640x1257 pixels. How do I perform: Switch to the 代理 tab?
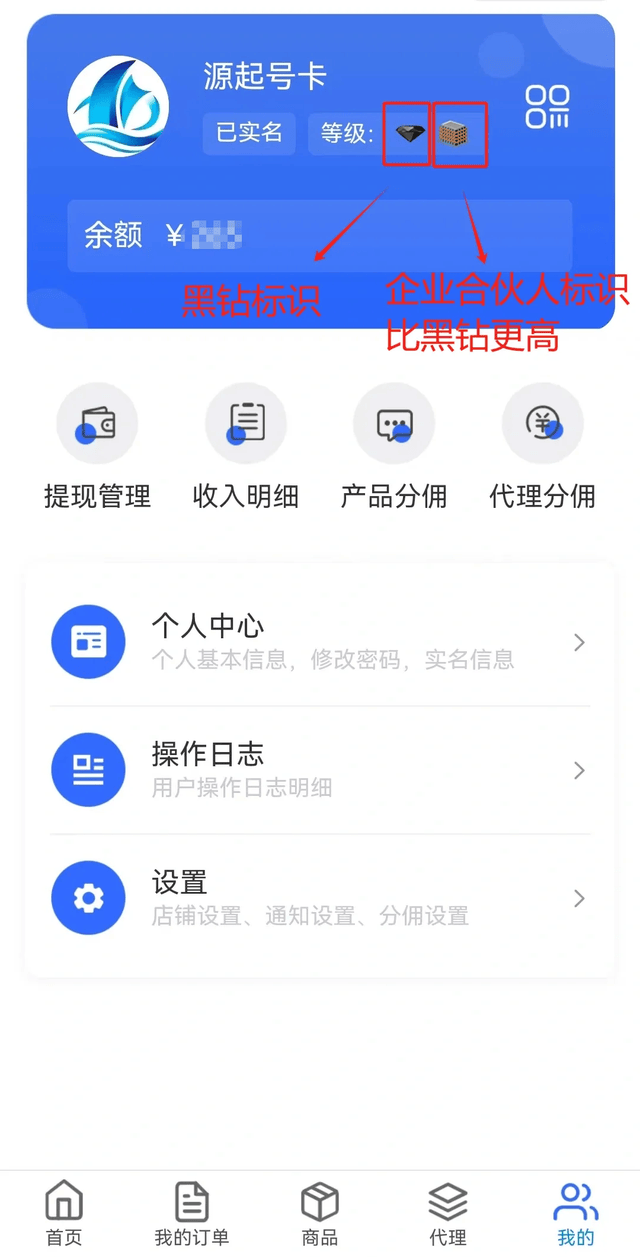[448, 1213]
